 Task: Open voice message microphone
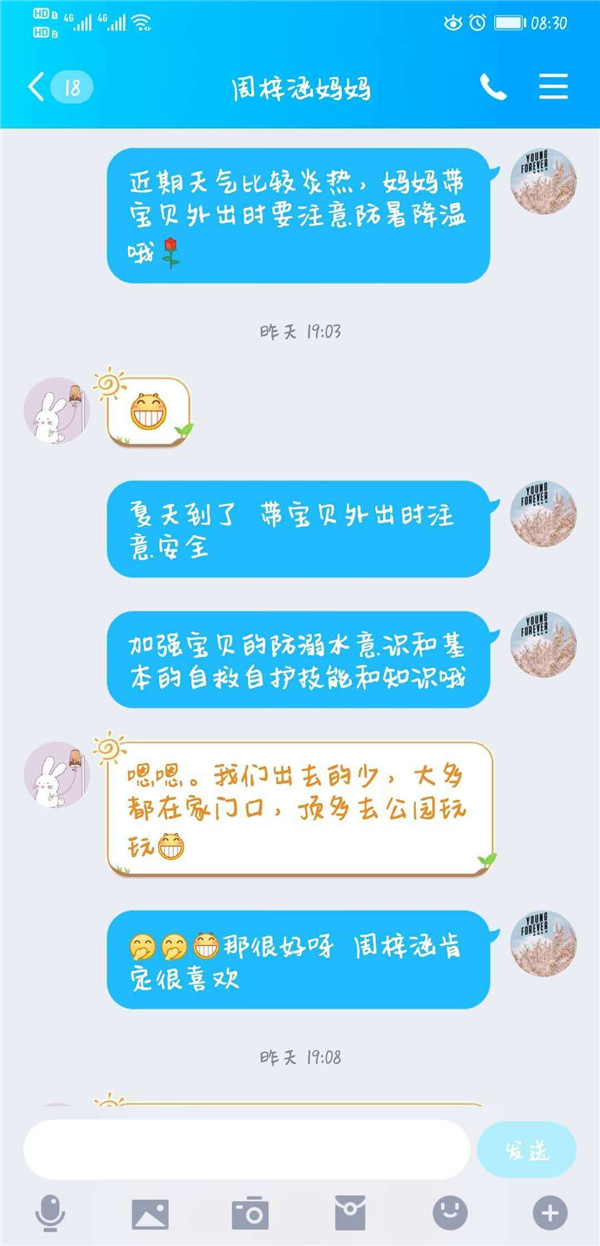[x=50, y=1214]
